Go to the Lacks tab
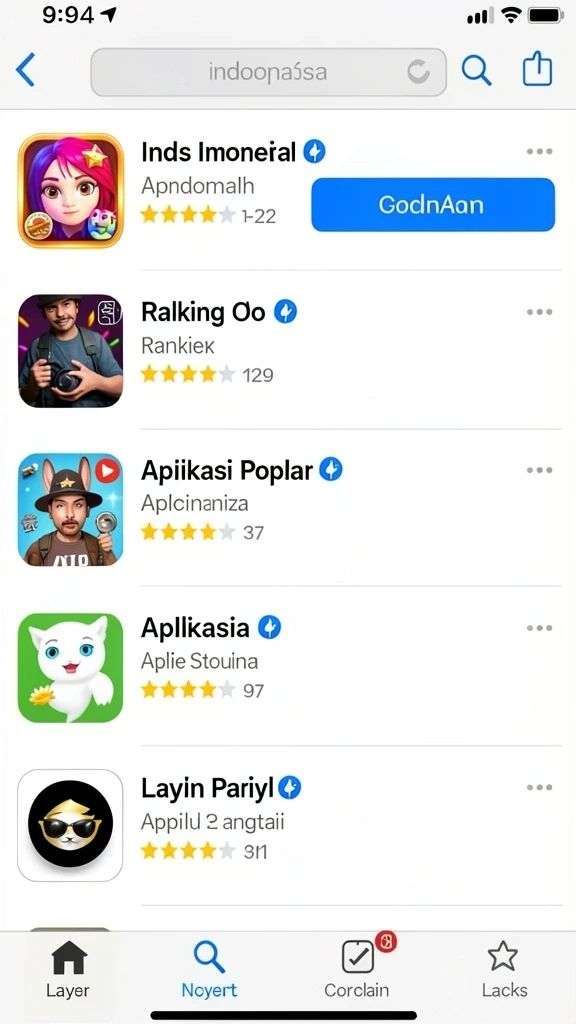 pos(504,970)
